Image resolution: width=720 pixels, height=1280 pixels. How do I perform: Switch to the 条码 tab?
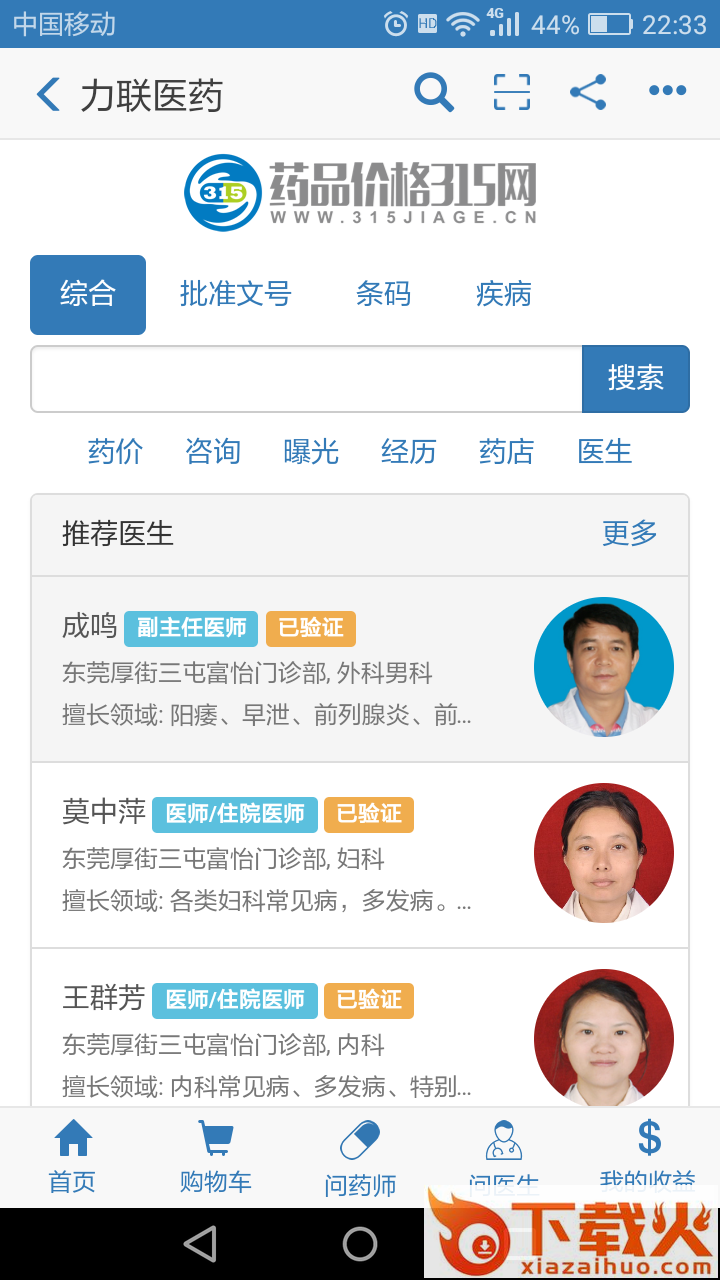[x=383, y=294]
